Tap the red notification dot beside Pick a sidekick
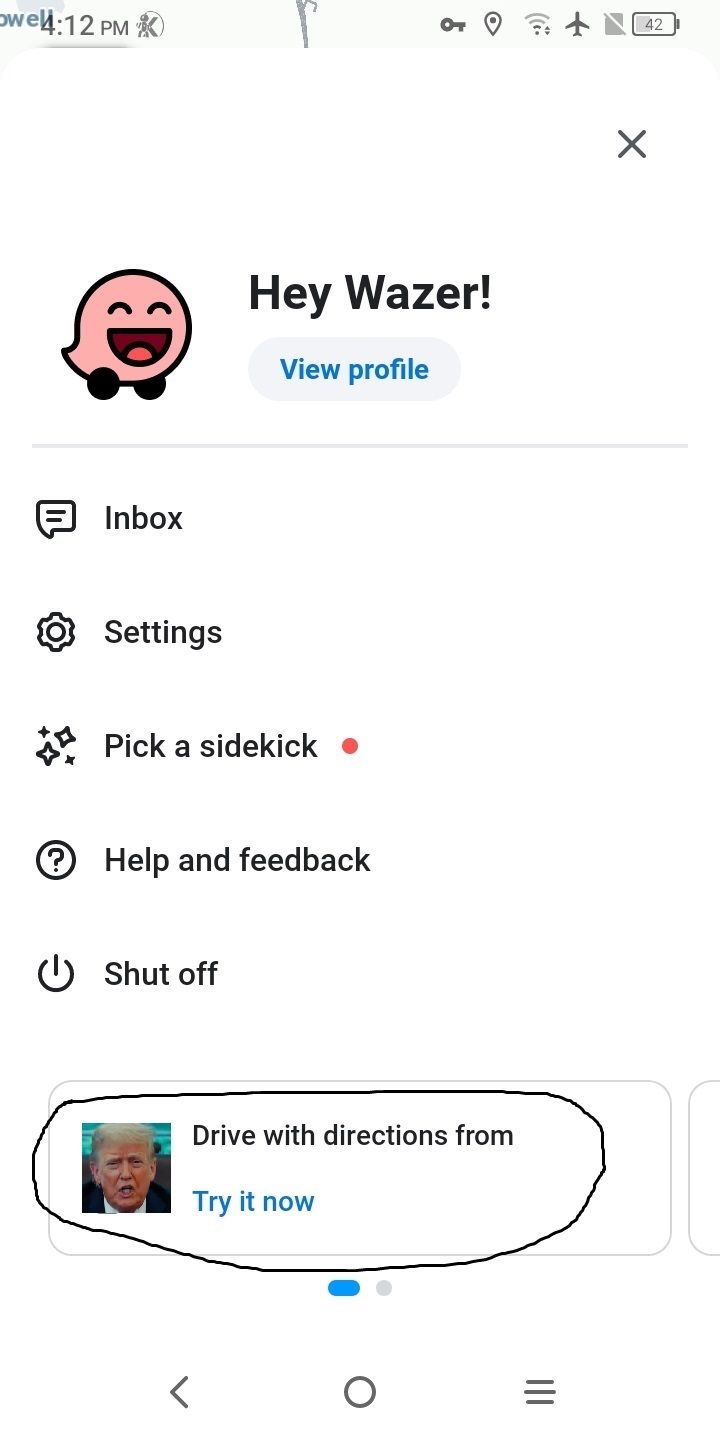Viewport: 720px width, 1440px height. point(350,745)
